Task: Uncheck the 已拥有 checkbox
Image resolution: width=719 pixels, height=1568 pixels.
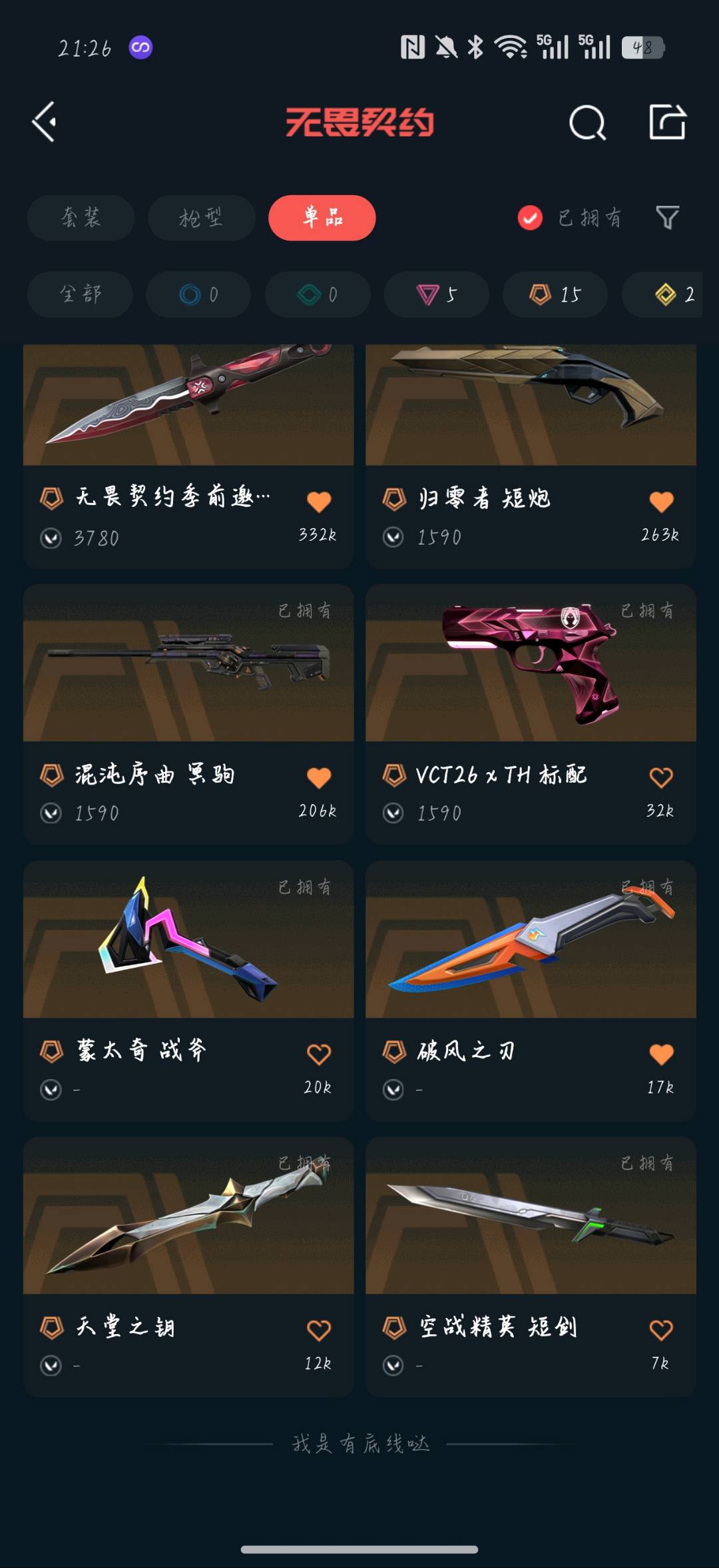Action: pos(530,218)
